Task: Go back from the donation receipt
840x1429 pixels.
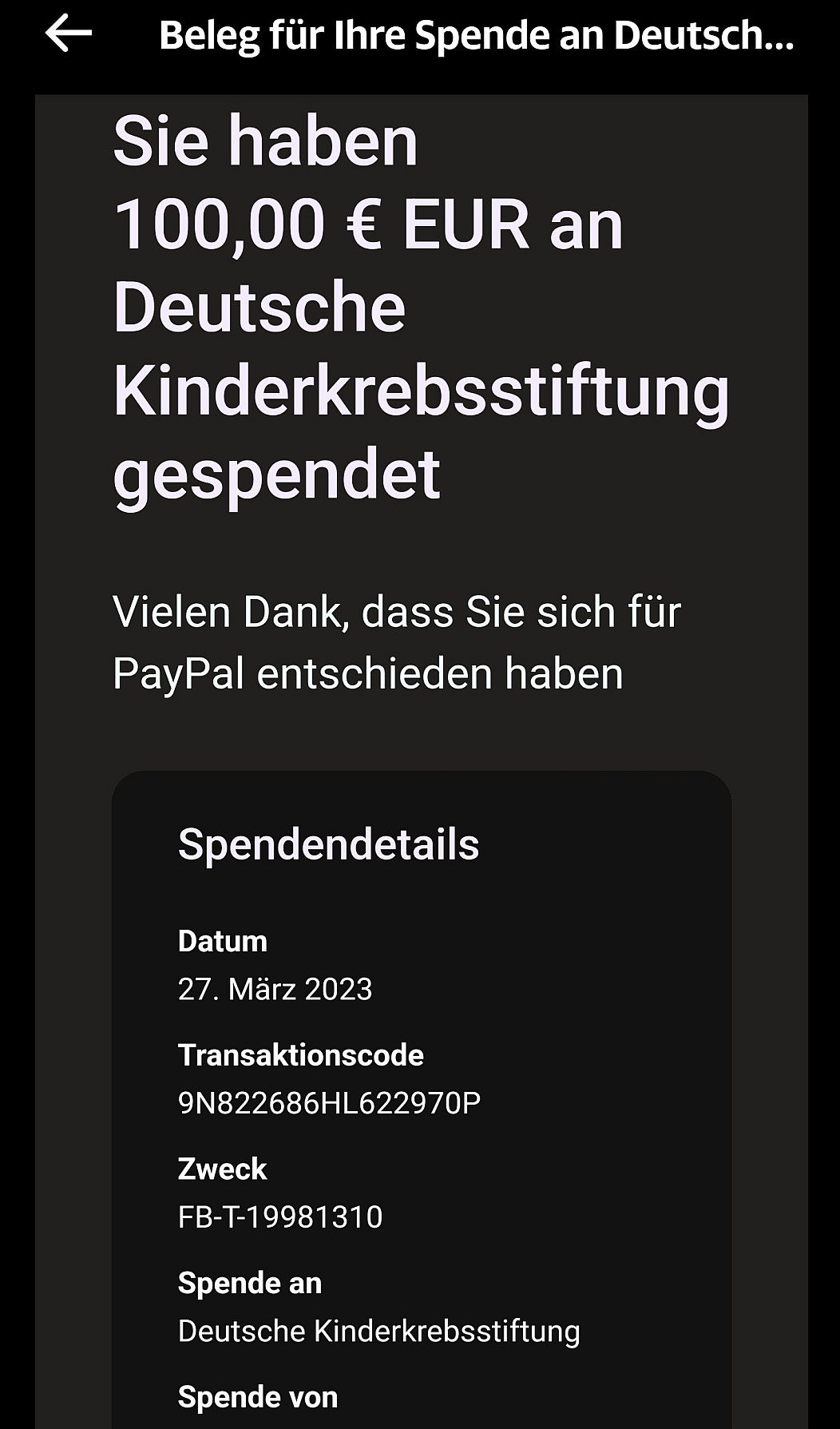Action: tap(69, 34)
